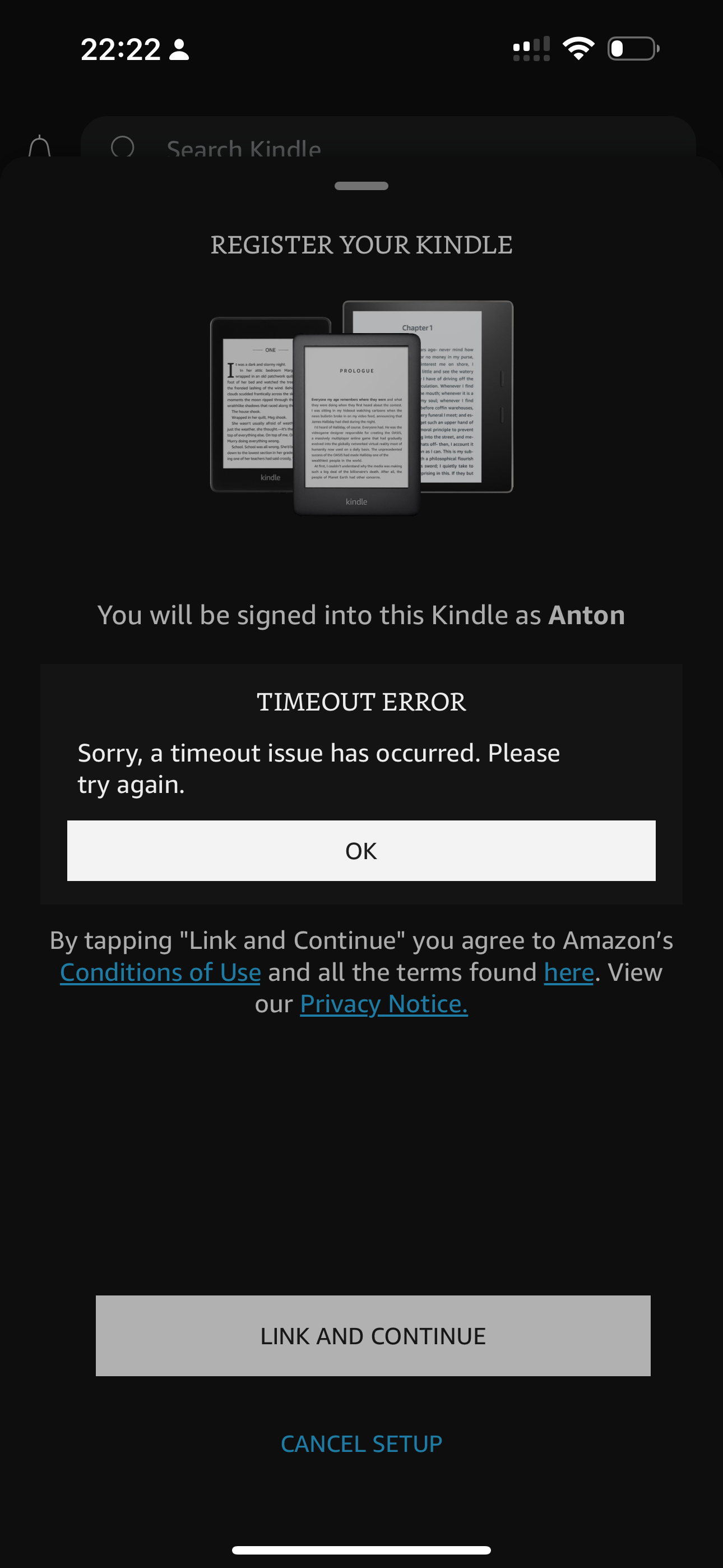Cancel the Kindle setup

(361, 1443)
